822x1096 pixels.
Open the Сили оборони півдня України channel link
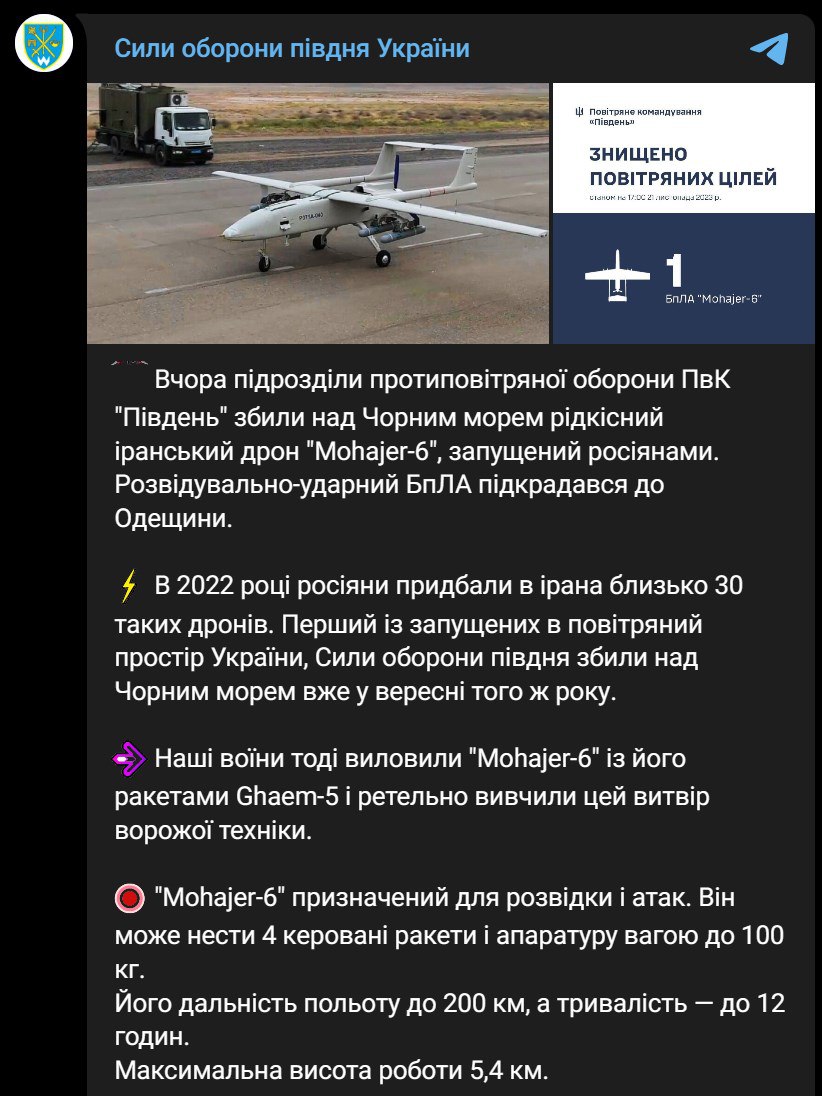pos(291,49)
